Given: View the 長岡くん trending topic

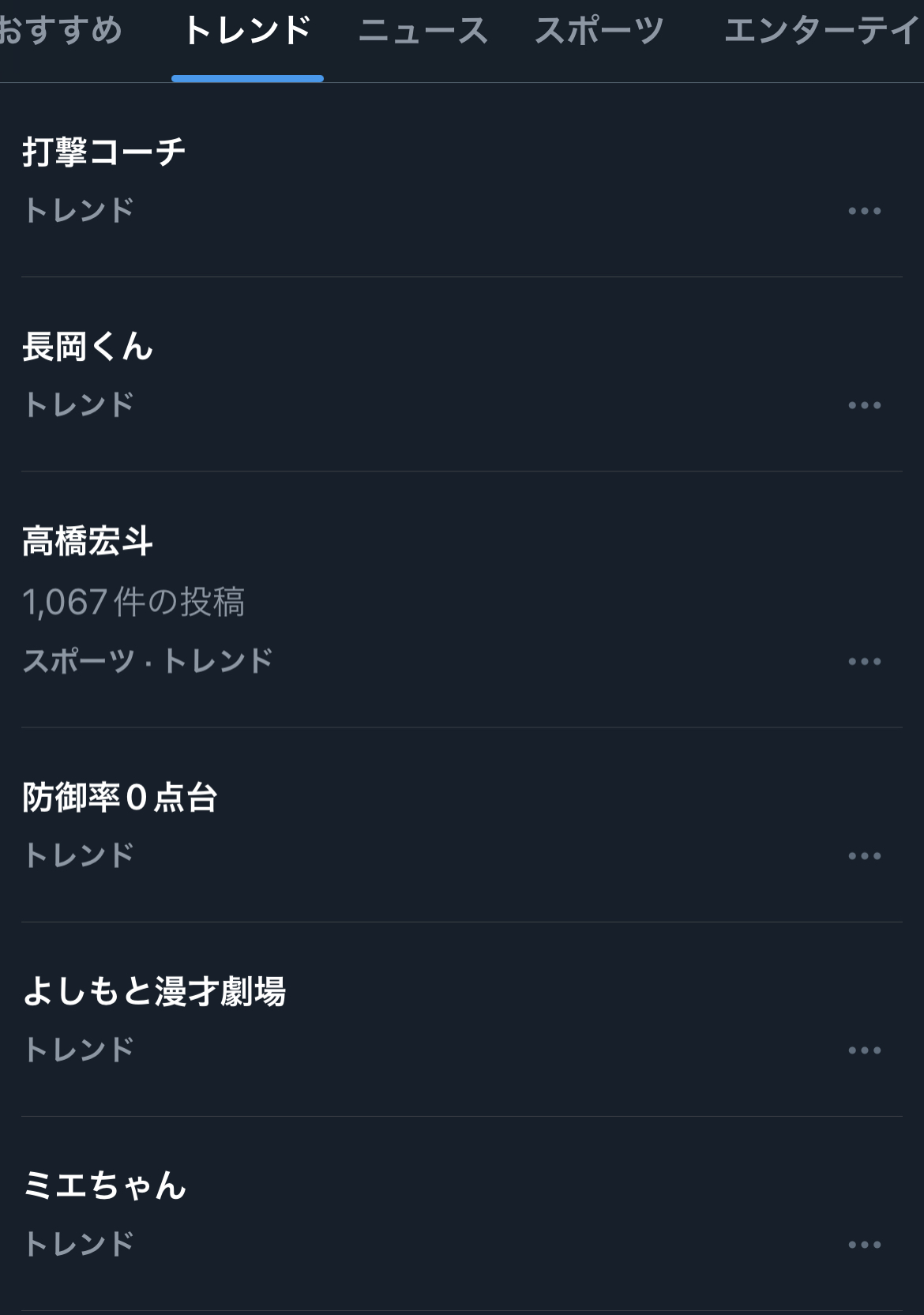Looking at the screenshot, I should (88, 346).
